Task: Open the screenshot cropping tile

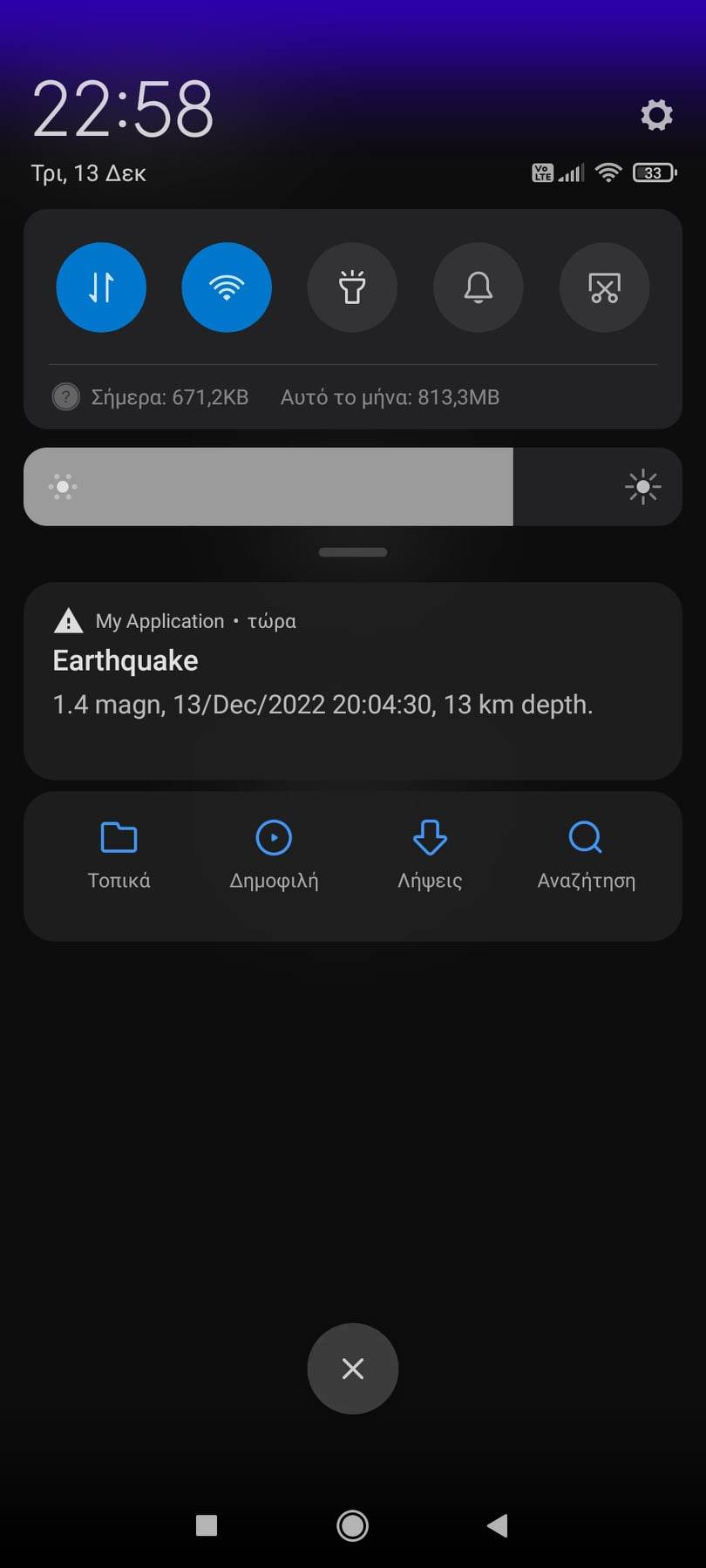Action: coord(604,287)
